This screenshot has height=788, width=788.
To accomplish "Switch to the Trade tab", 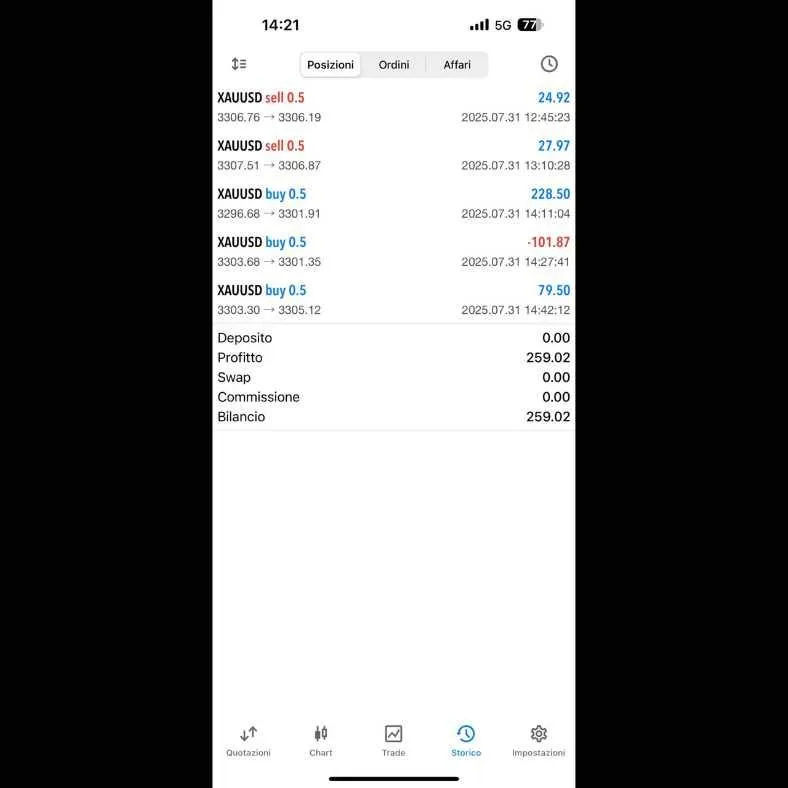I will coord(393,740).
